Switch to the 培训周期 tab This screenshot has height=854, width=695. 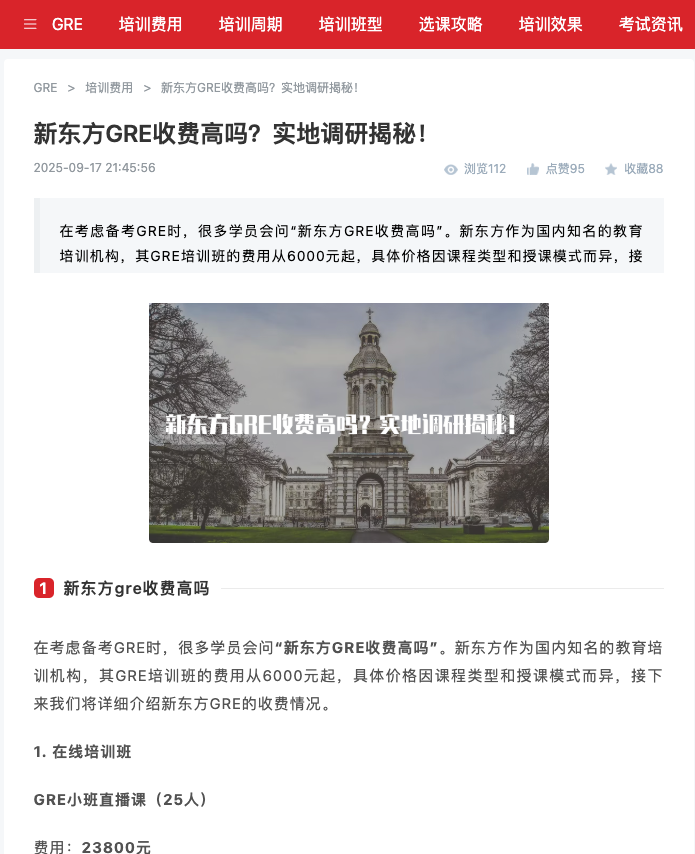[x=251, y=24]
